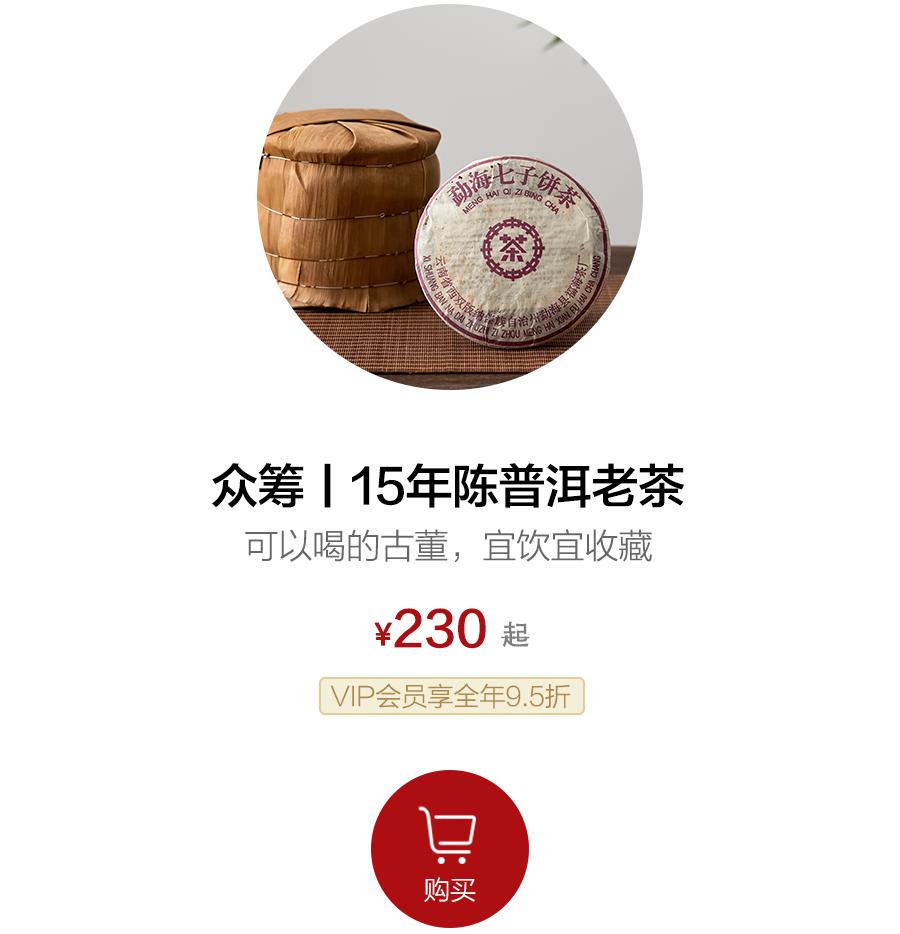Toggle the VIP会员享全年9.5折 membership badge
The height and width of the screenshot is (934, 900).
[450, 697]
